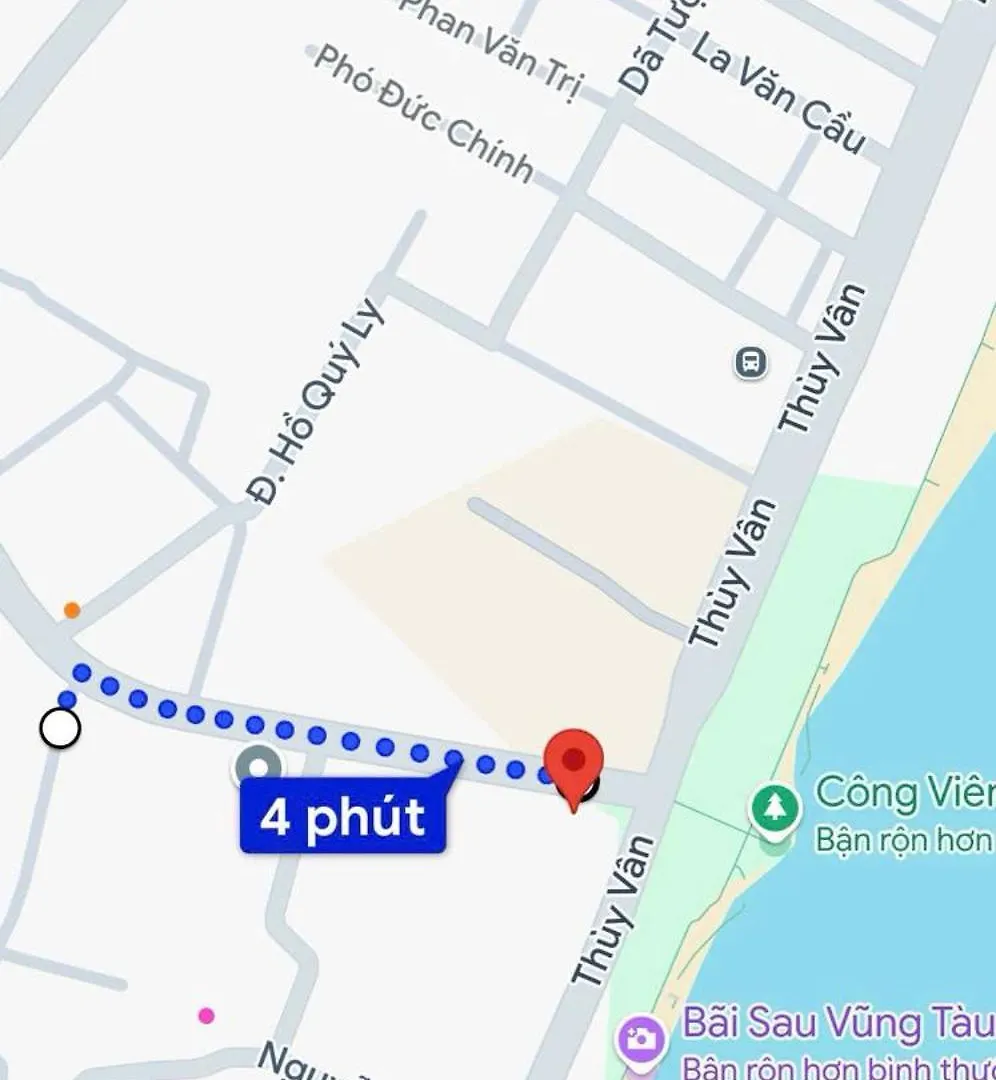Tap the white route start point circle
This screenshot has height=1080, width=996.
60,728
